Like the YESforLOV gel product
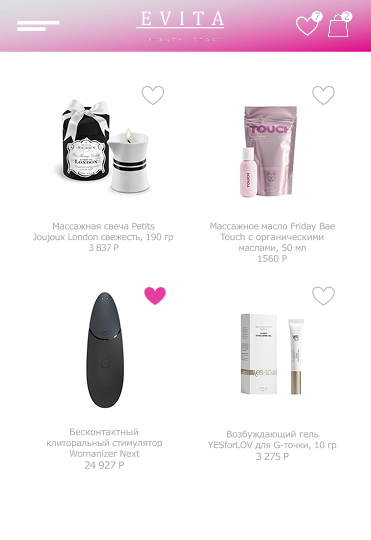The image size is (371, 540). pos(323,295)
